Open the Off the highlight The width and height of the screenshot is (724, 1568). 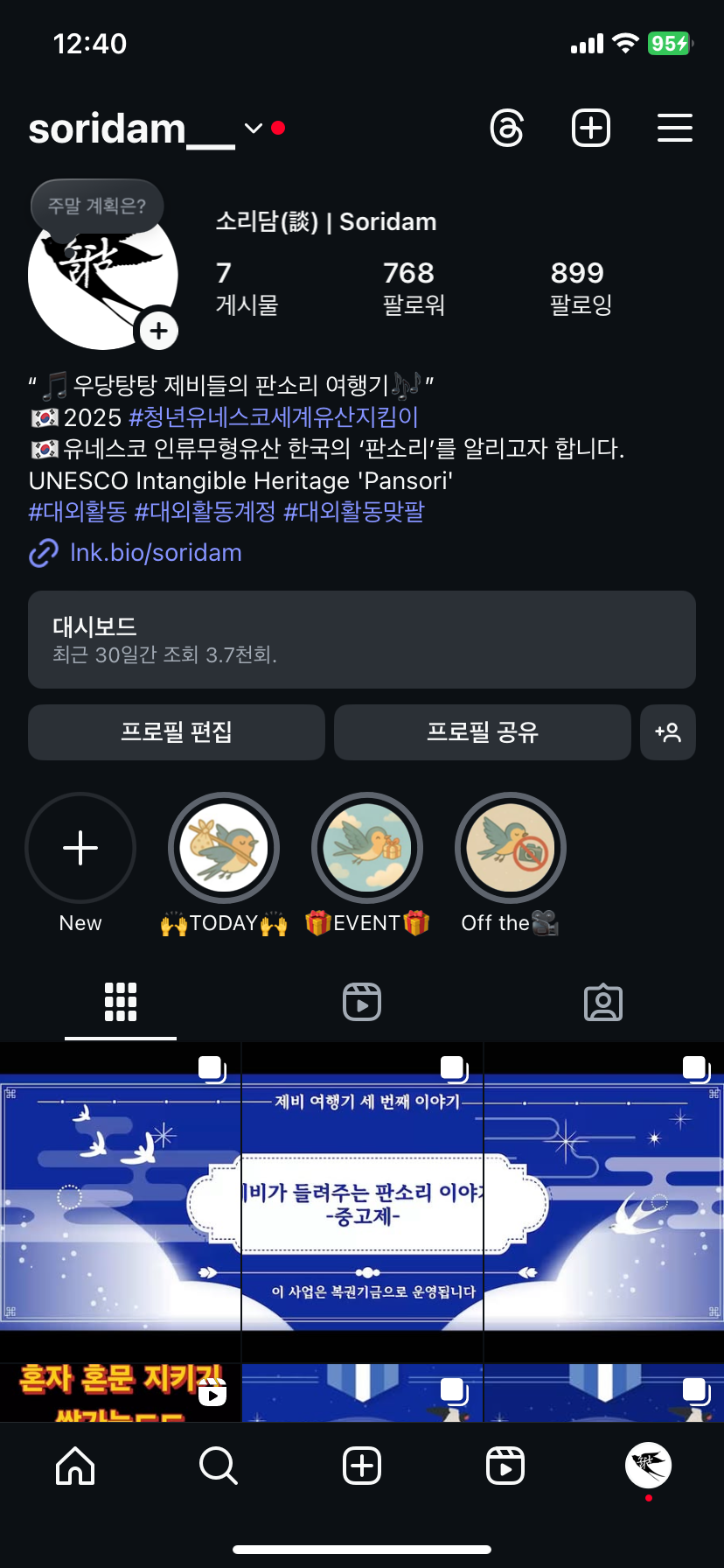511,849
